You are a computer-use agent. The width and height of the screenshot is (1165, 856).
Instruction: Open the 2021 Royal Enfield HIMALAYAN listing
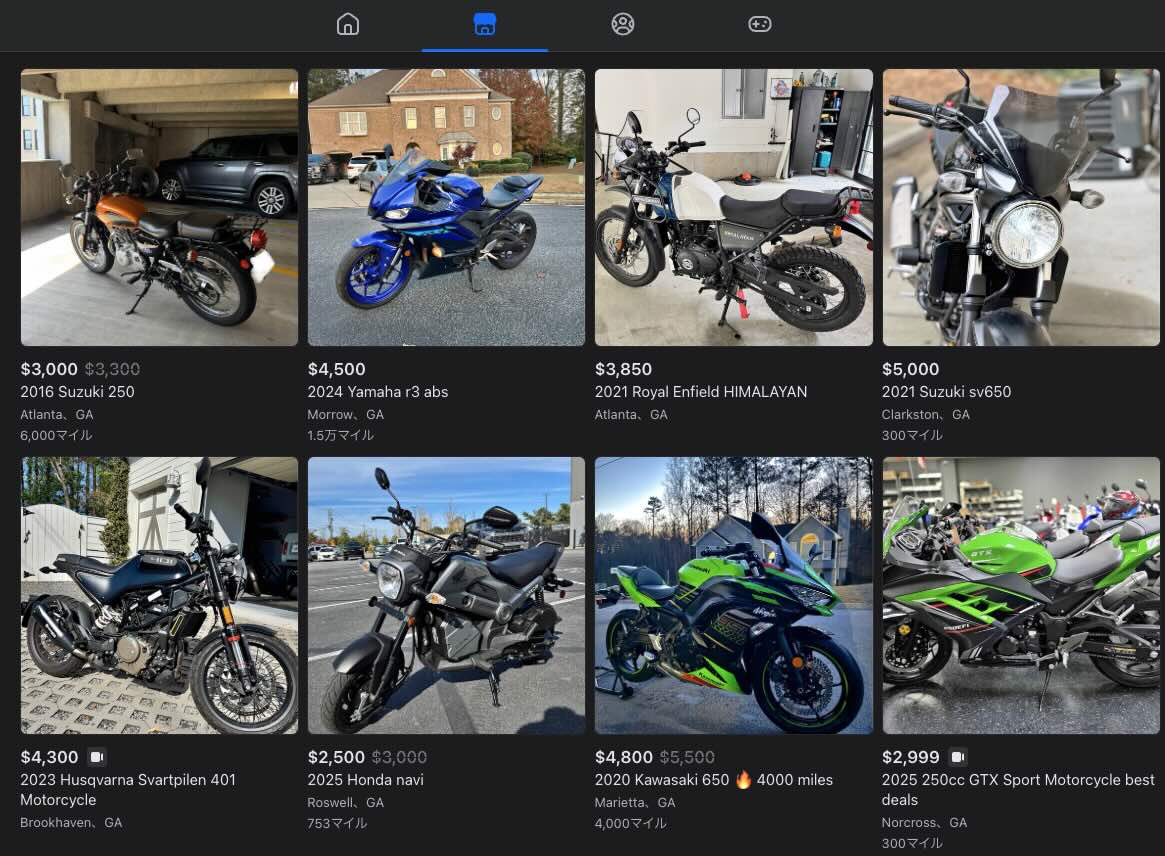pyautogui.click(x=733, y=208)
